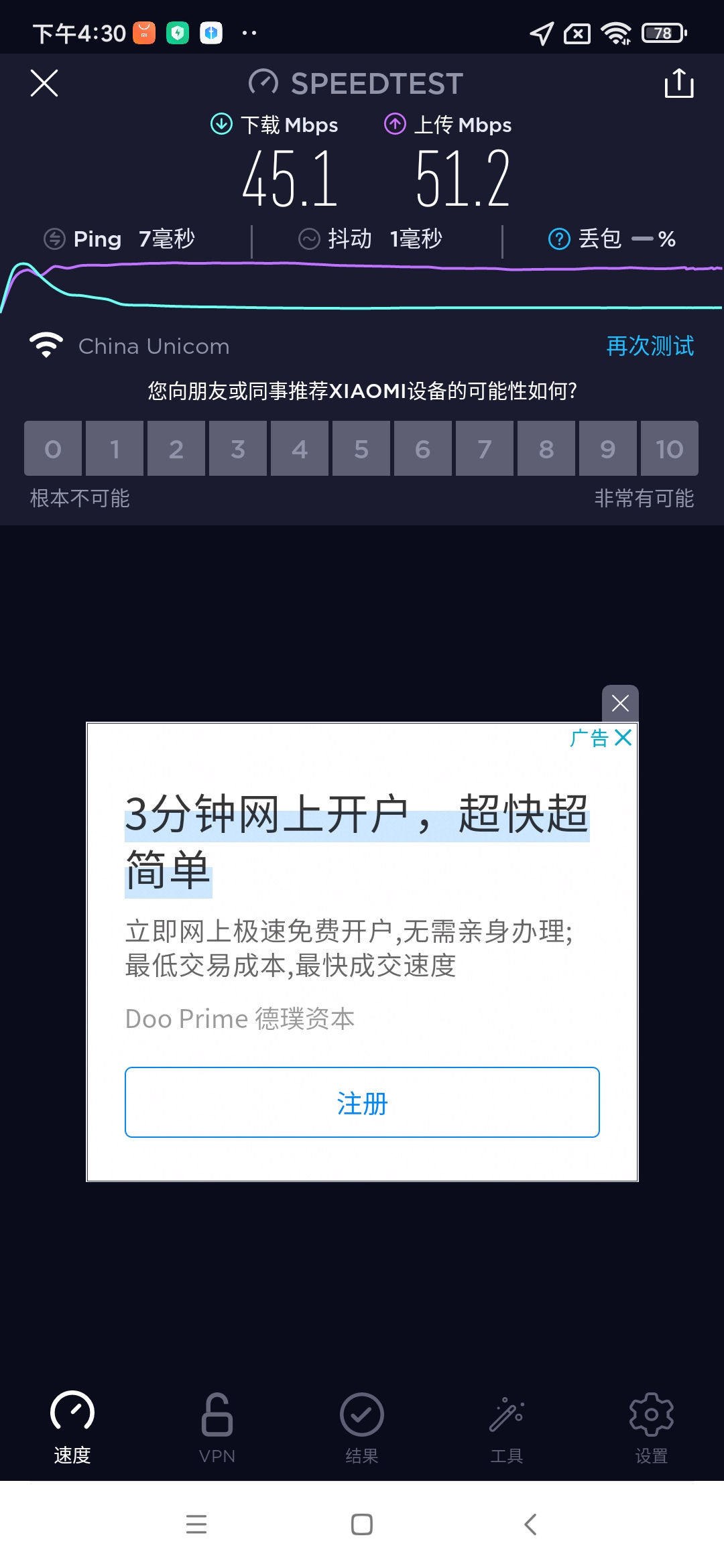
Task: Open recent apps from navigation bar
Action: (196, 1524)
